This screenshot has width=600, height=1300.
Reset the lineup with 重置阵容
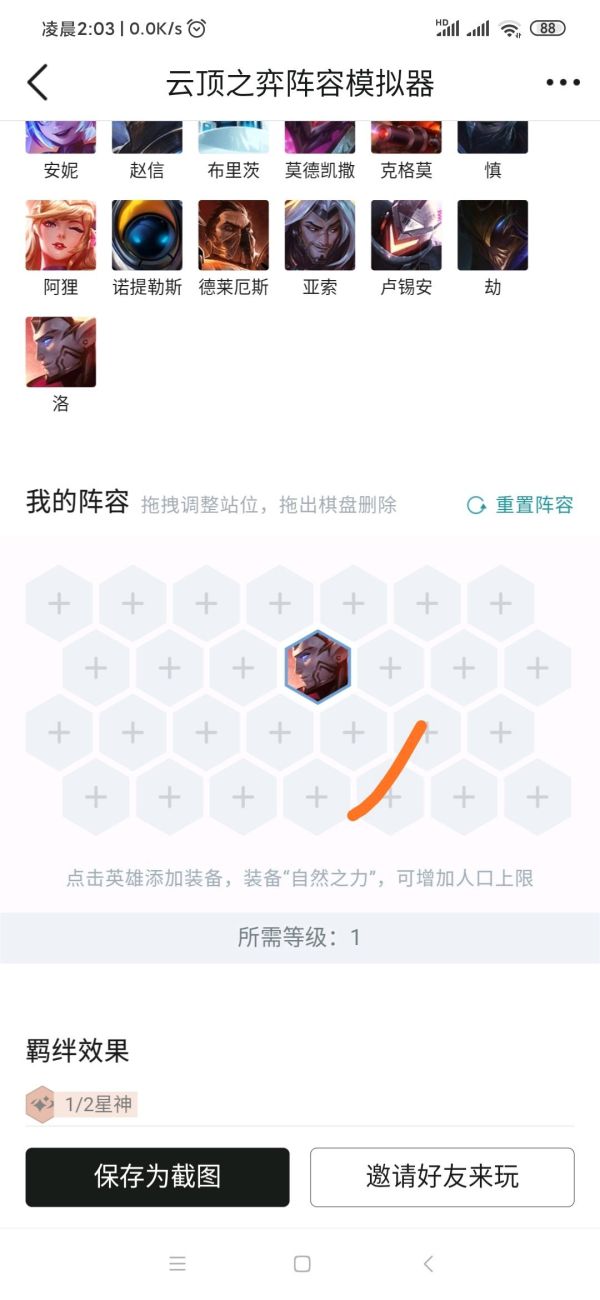[x=521, y=505]
